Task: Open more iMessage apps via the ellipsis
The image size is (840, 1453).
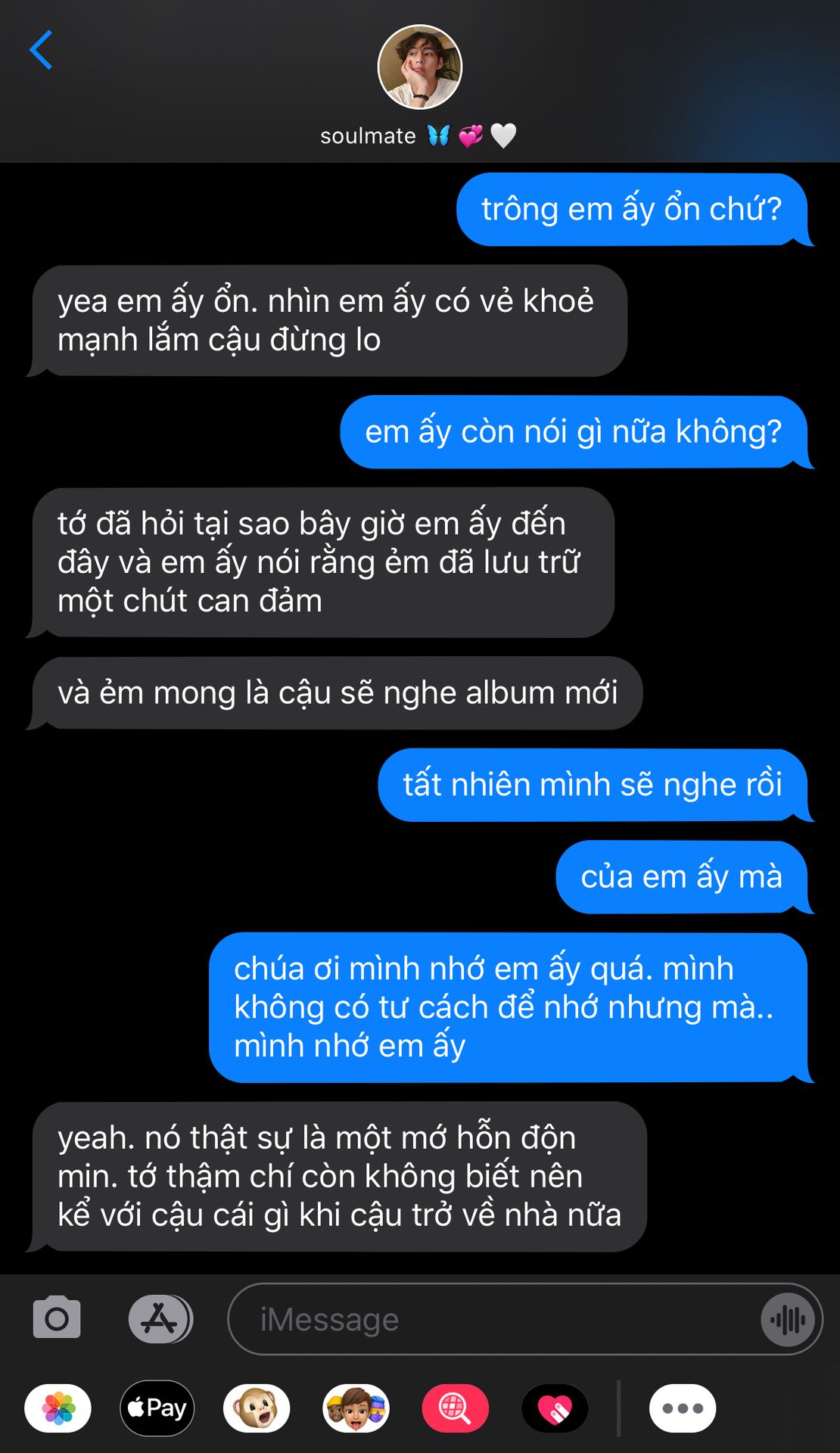Action: coord(683,1408)
